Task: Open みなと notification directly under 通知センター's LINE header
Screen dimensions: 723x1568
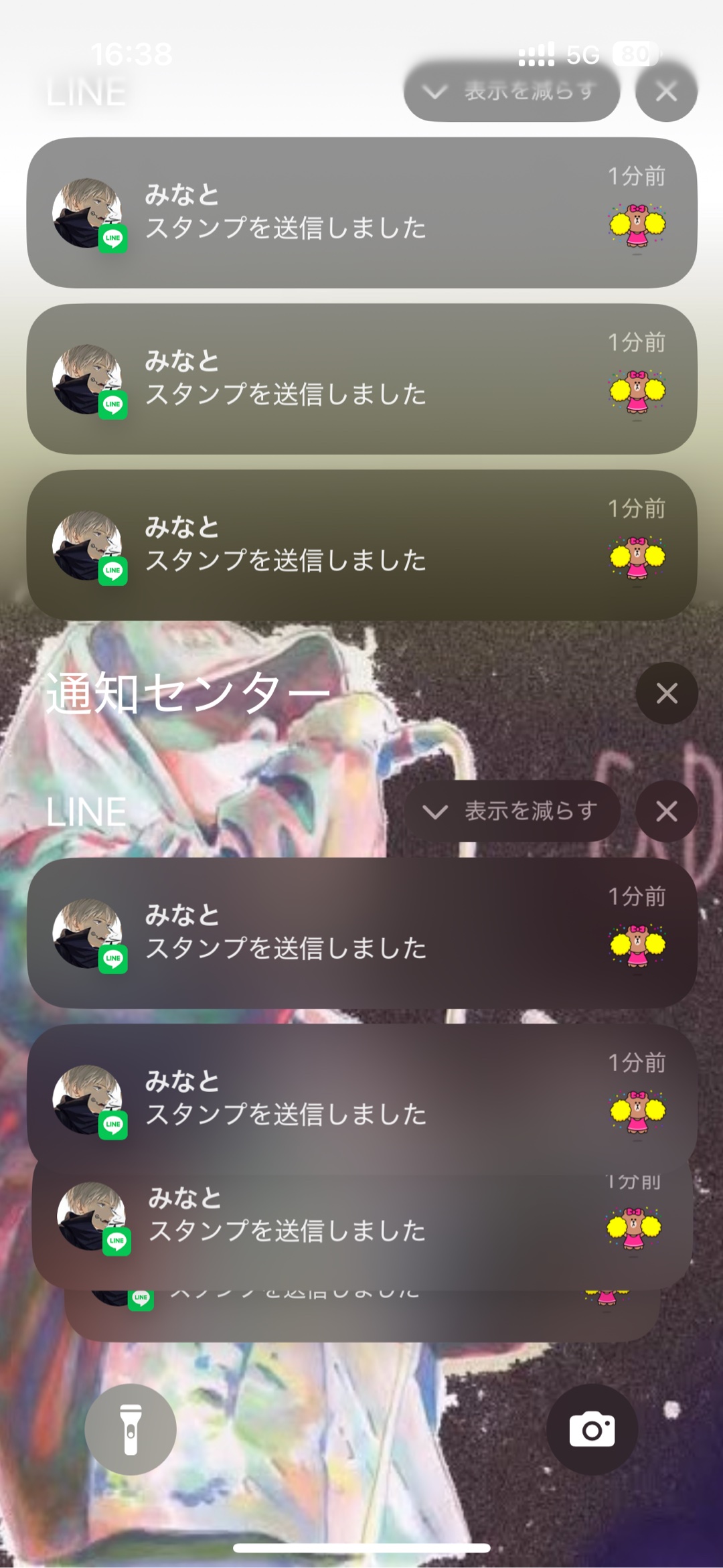Action: tap(361, 933)
